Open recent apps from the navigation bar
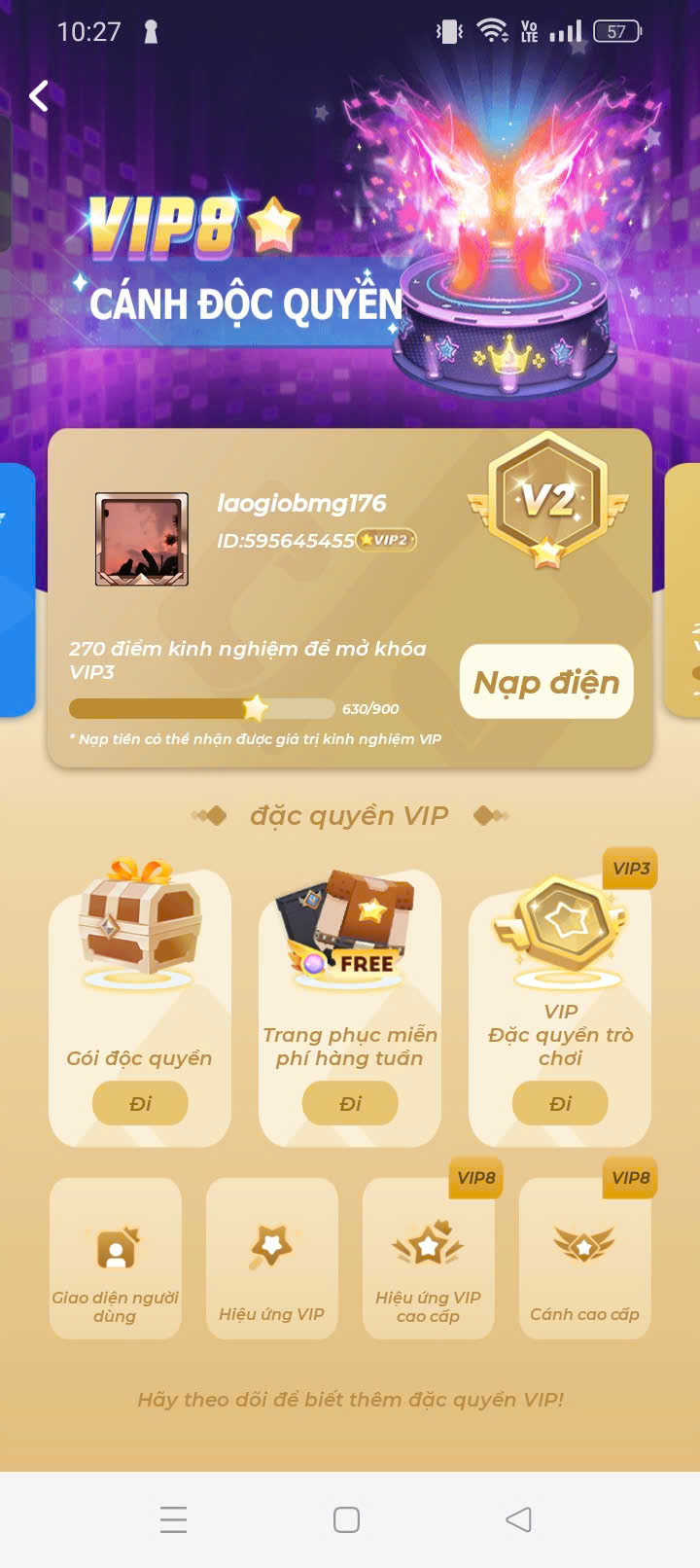Viewport: 700px width, 1568px height. click(x=174, y=1519)
